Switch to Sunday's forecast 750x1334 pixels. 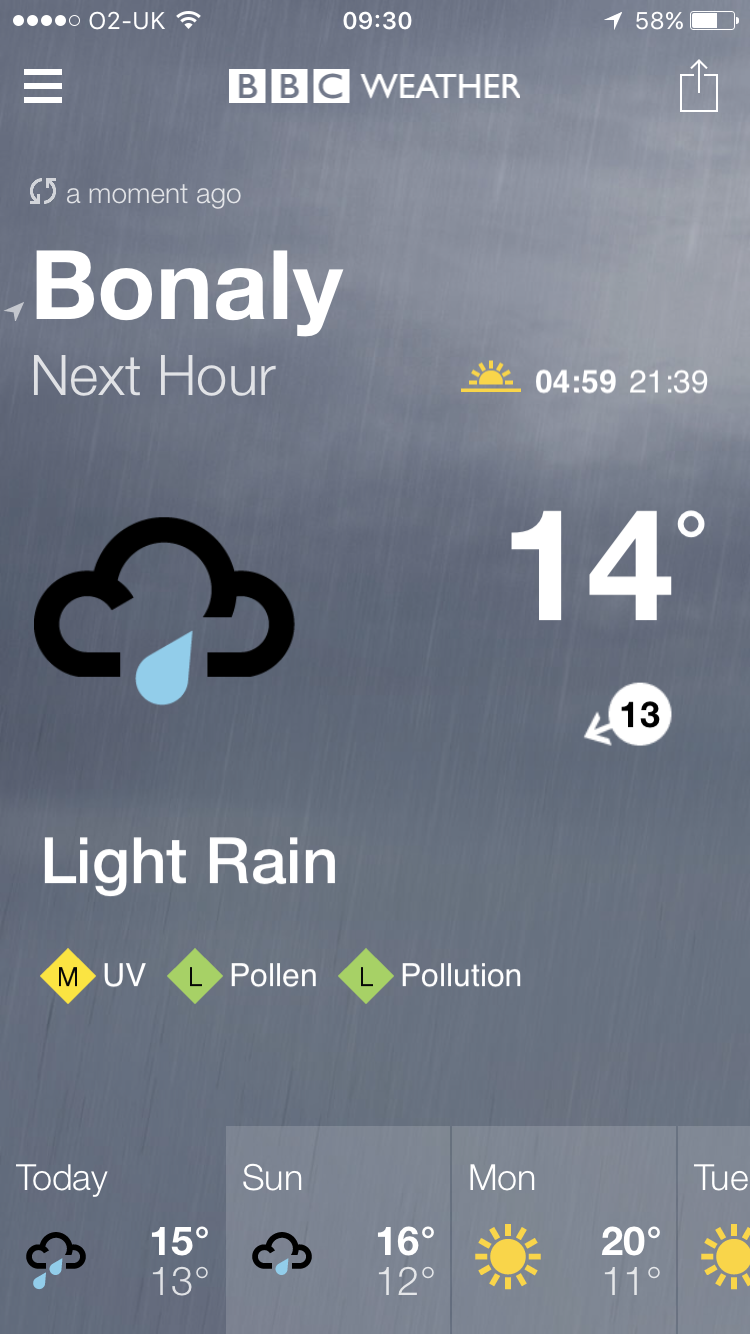click(338, 1230)
